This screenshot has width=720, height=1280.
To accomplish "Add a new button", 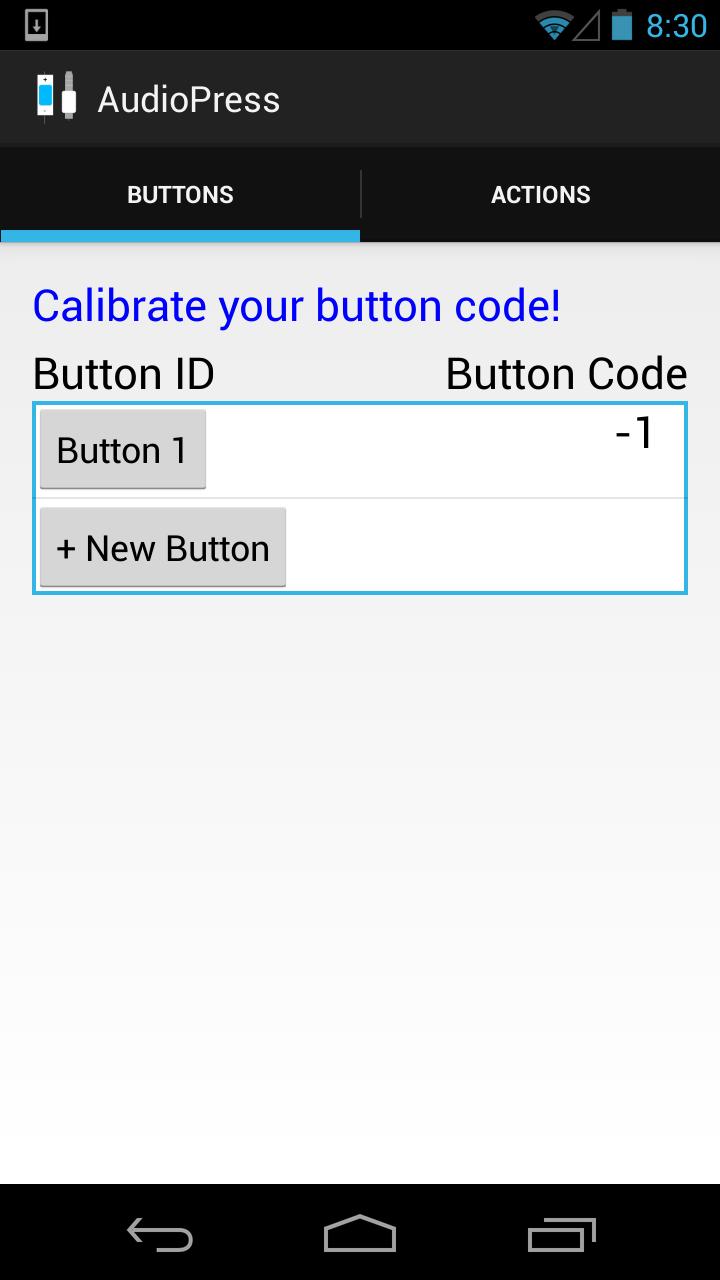I will coord(163,548).
